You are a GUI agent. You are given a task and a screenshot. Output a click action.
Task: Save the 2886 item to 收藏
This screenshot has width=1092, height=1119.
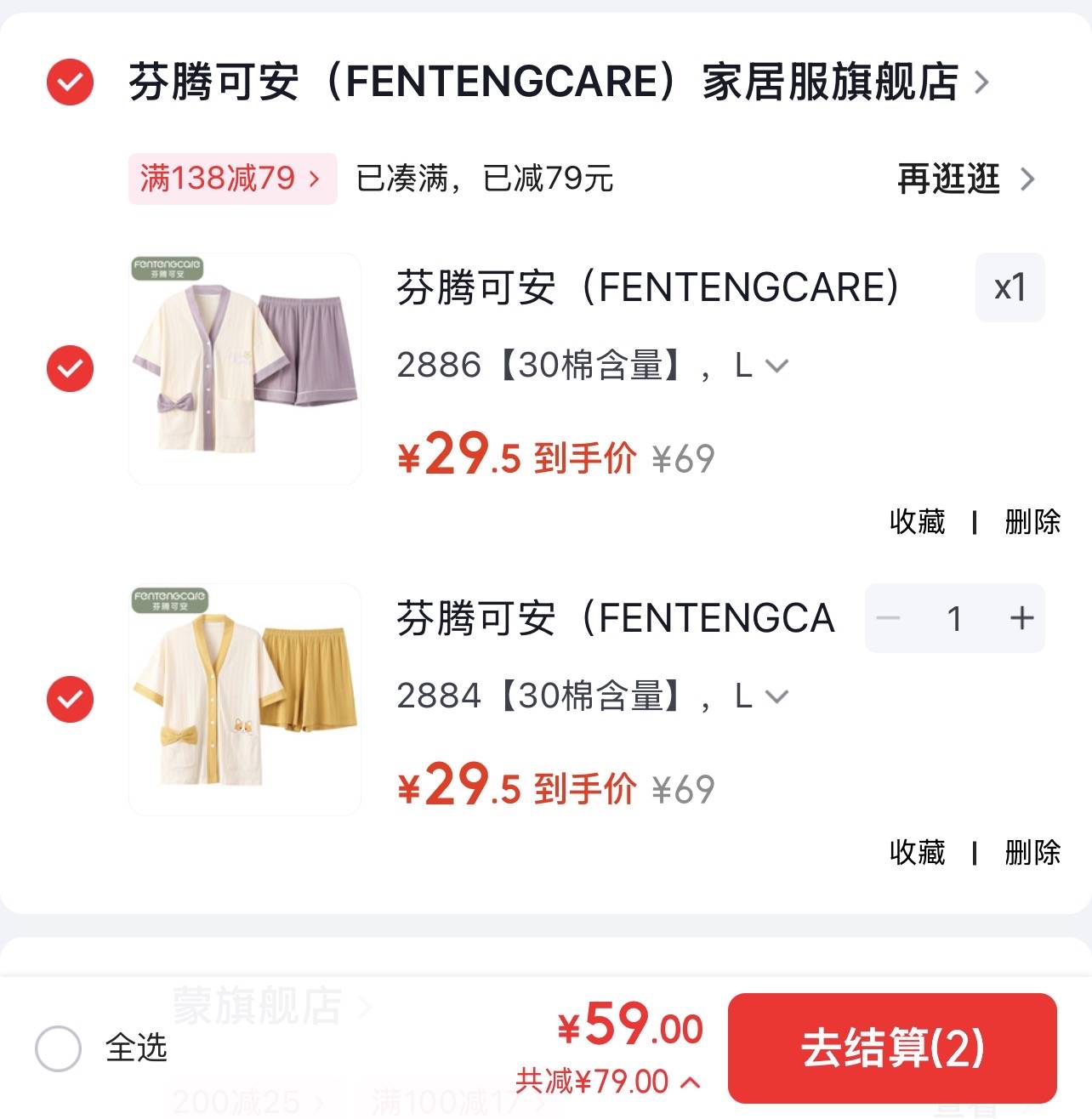tap(917, 521)
